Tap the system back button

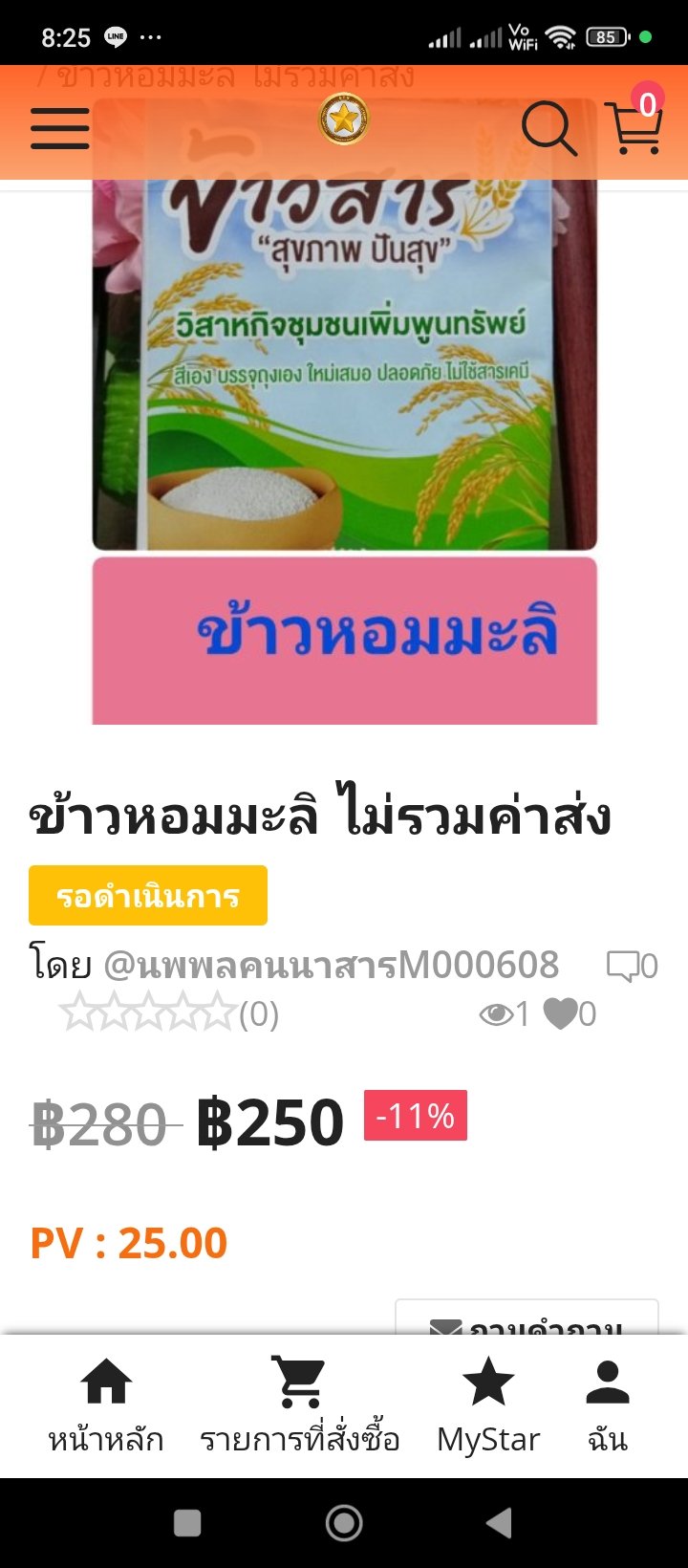pyautogui.click(x=499, y=1523)
